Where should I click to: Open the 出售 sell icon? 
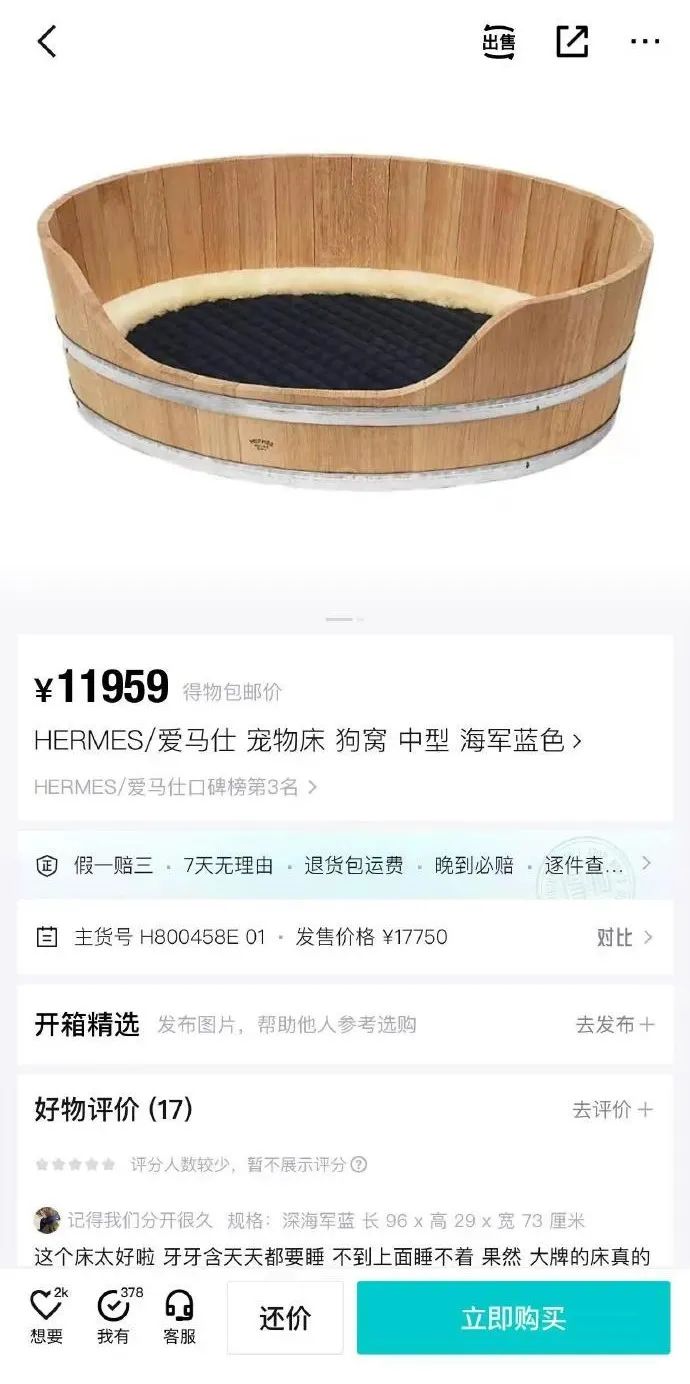click(499, 42)
